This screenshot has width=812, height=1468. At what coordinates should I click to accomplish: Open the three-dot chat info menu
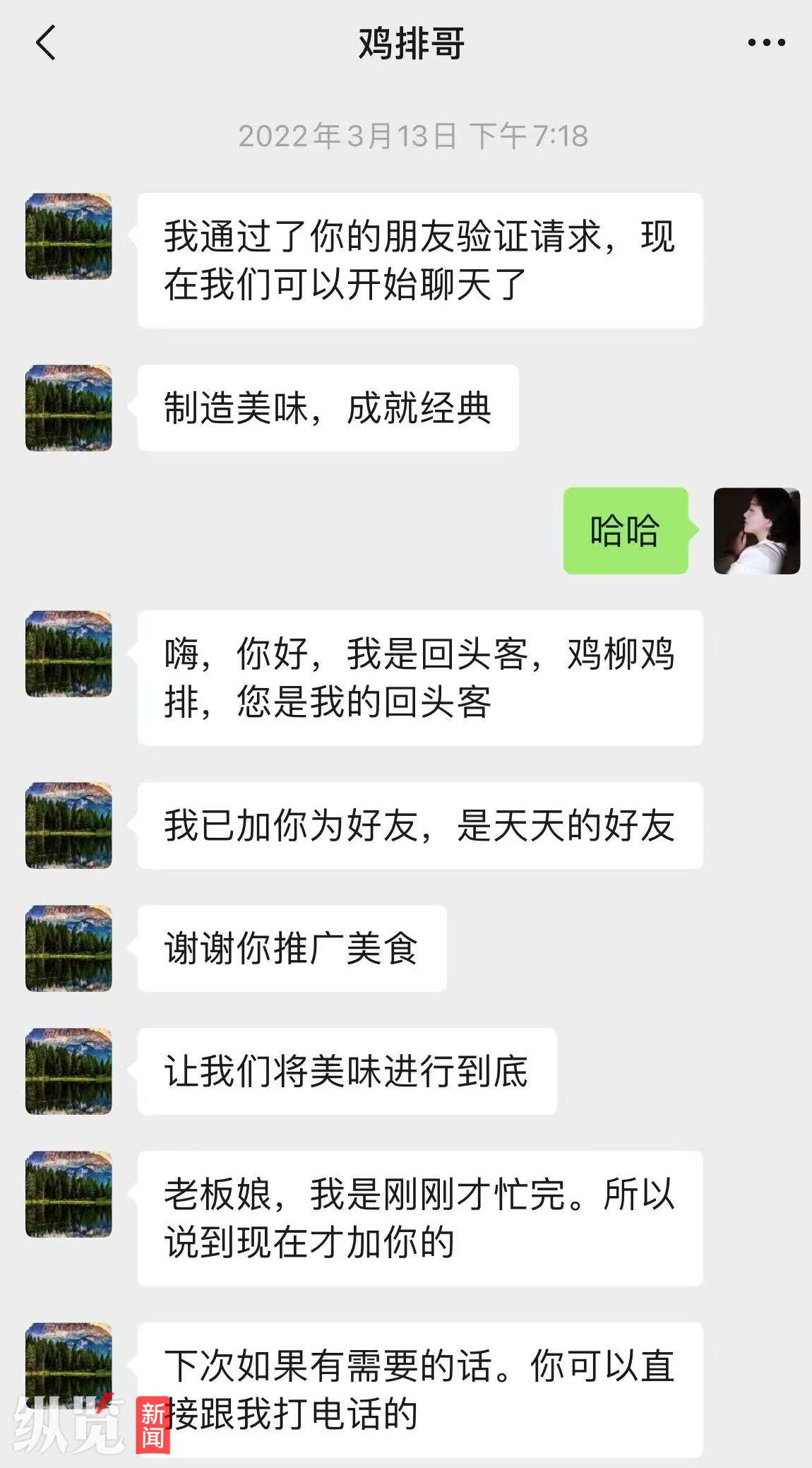[766, 43]
